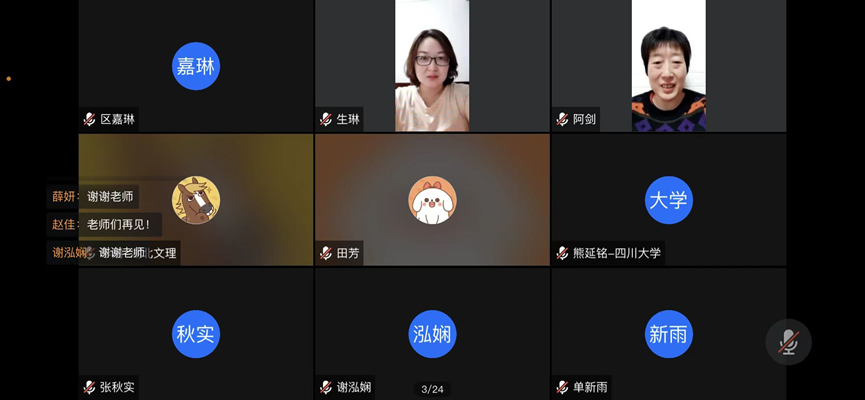
Task: Select 田芳's participant tile
Action: coord(432,200)
